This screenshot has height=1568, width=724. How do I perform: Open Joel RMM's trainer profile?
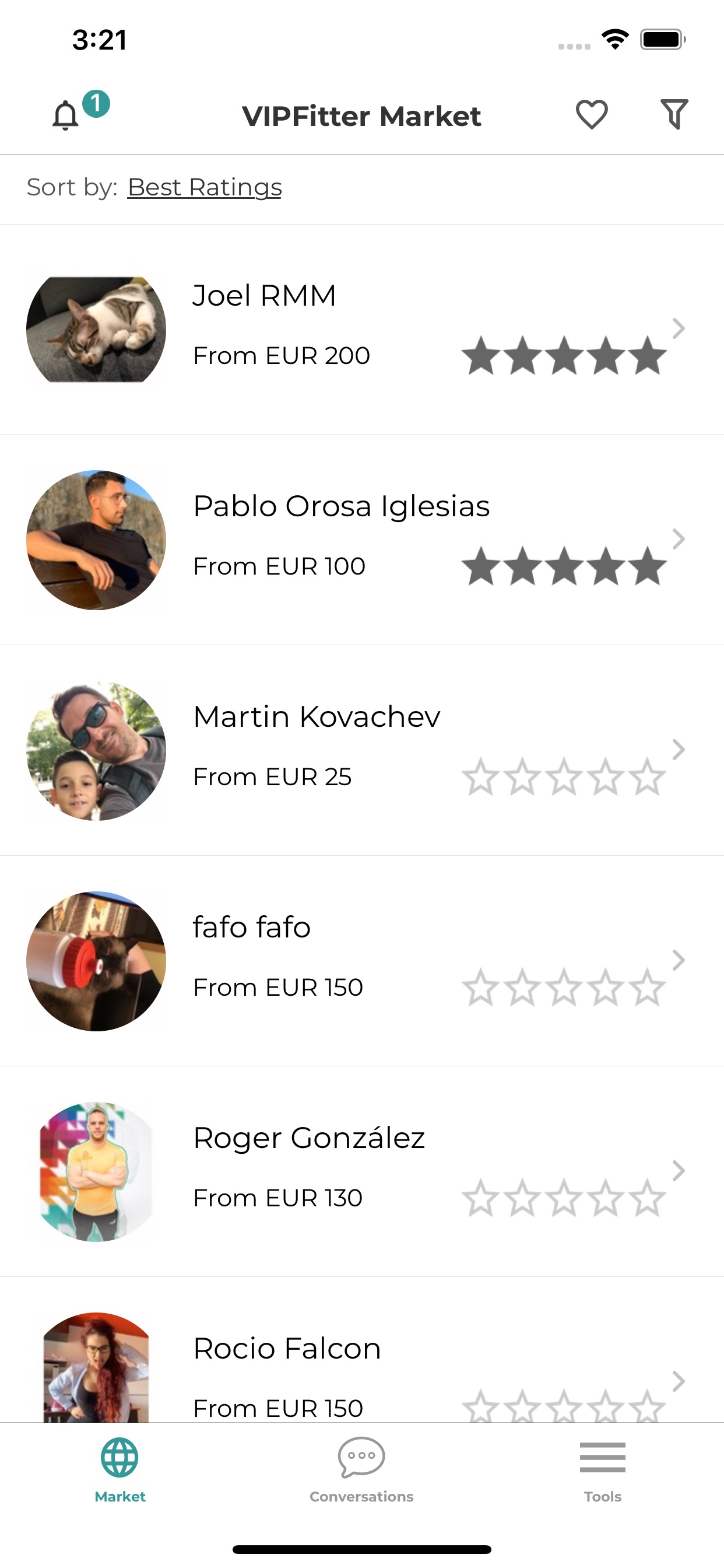tap(361, 330)
